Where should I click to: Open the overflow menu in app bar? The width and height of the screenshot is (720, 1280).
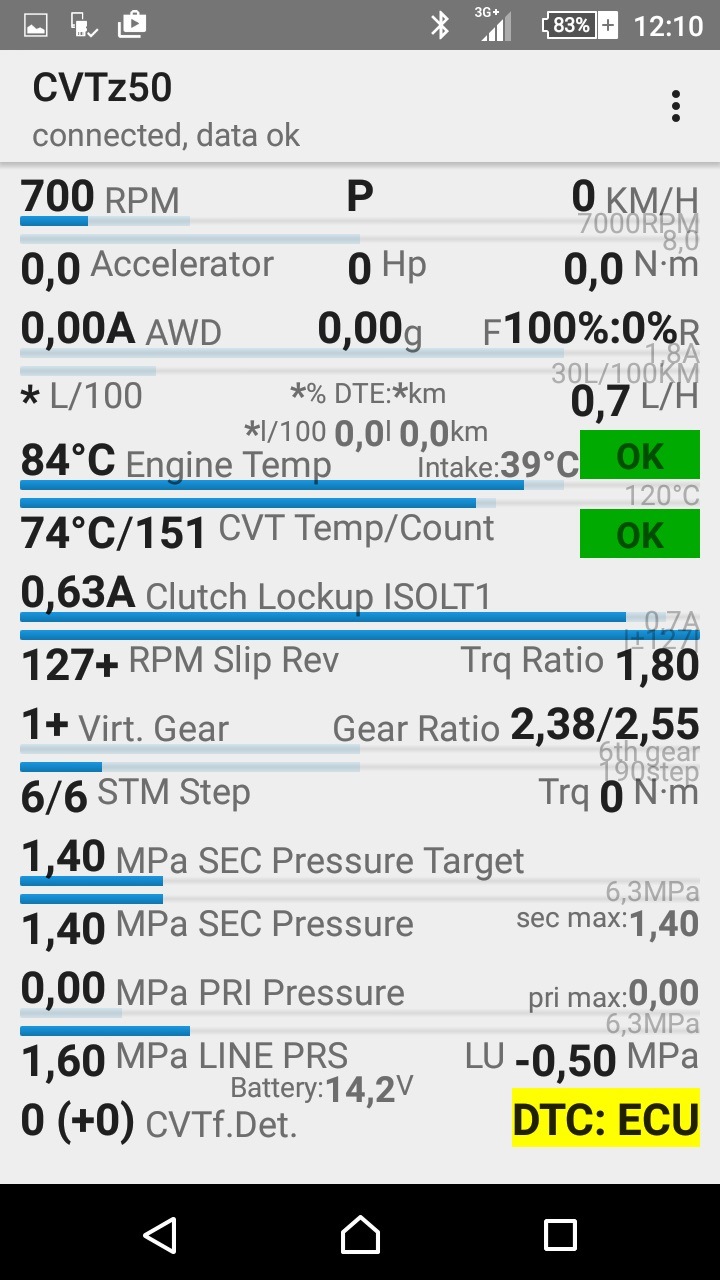(x=676, y=106)
